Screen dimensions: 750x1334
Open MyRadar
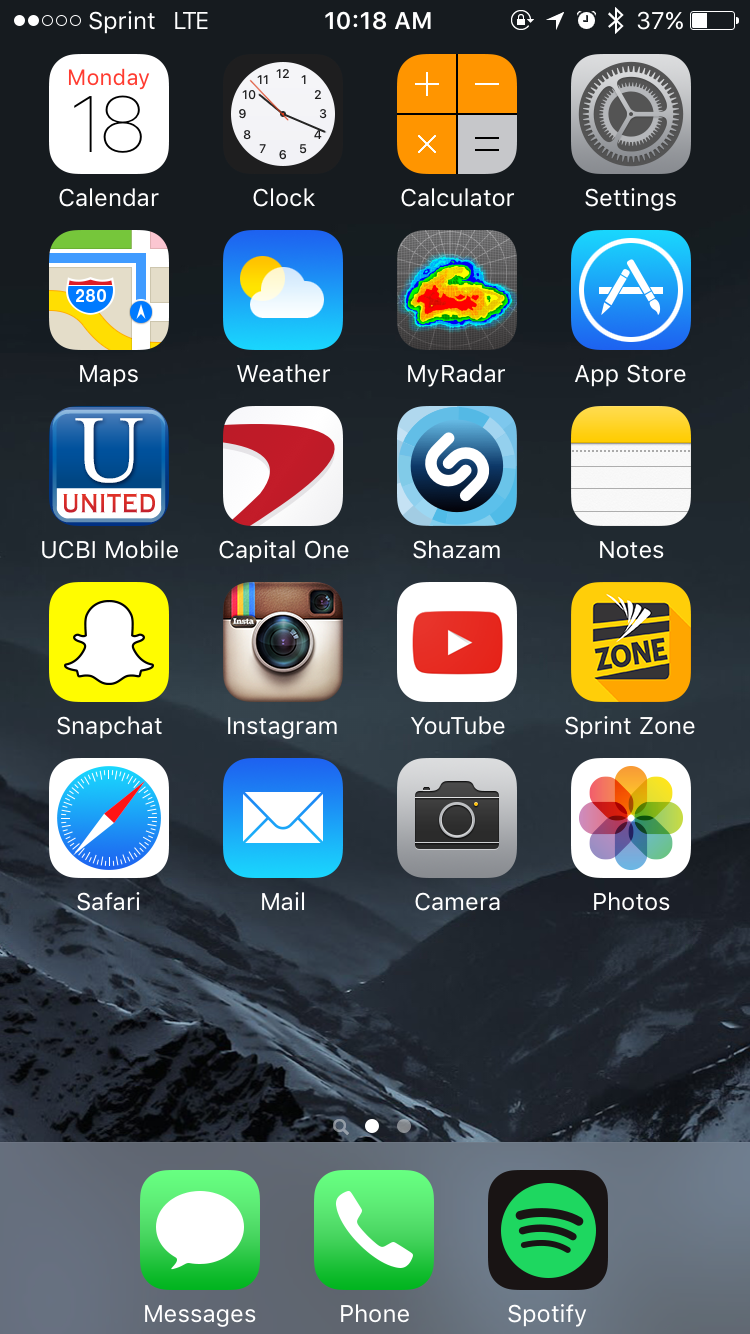click(457, 291)
